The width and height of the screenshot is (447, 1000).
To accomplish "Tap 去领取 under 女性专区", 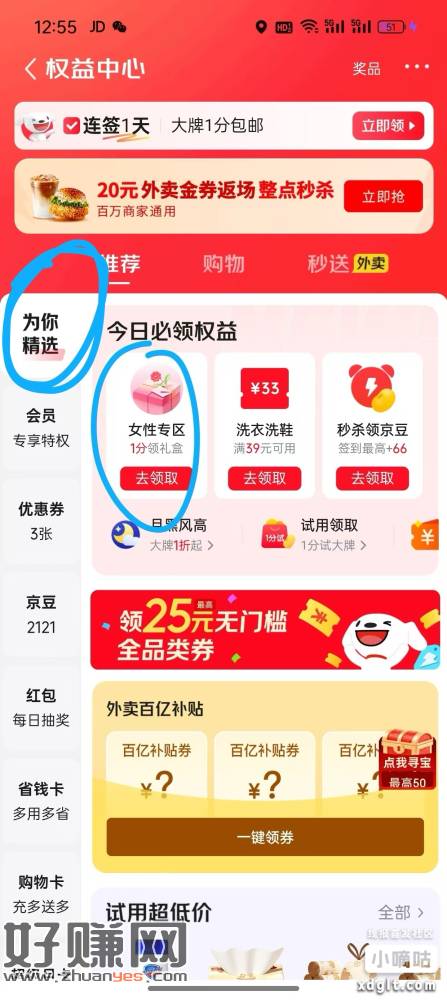I will click(x=156, y=478).
